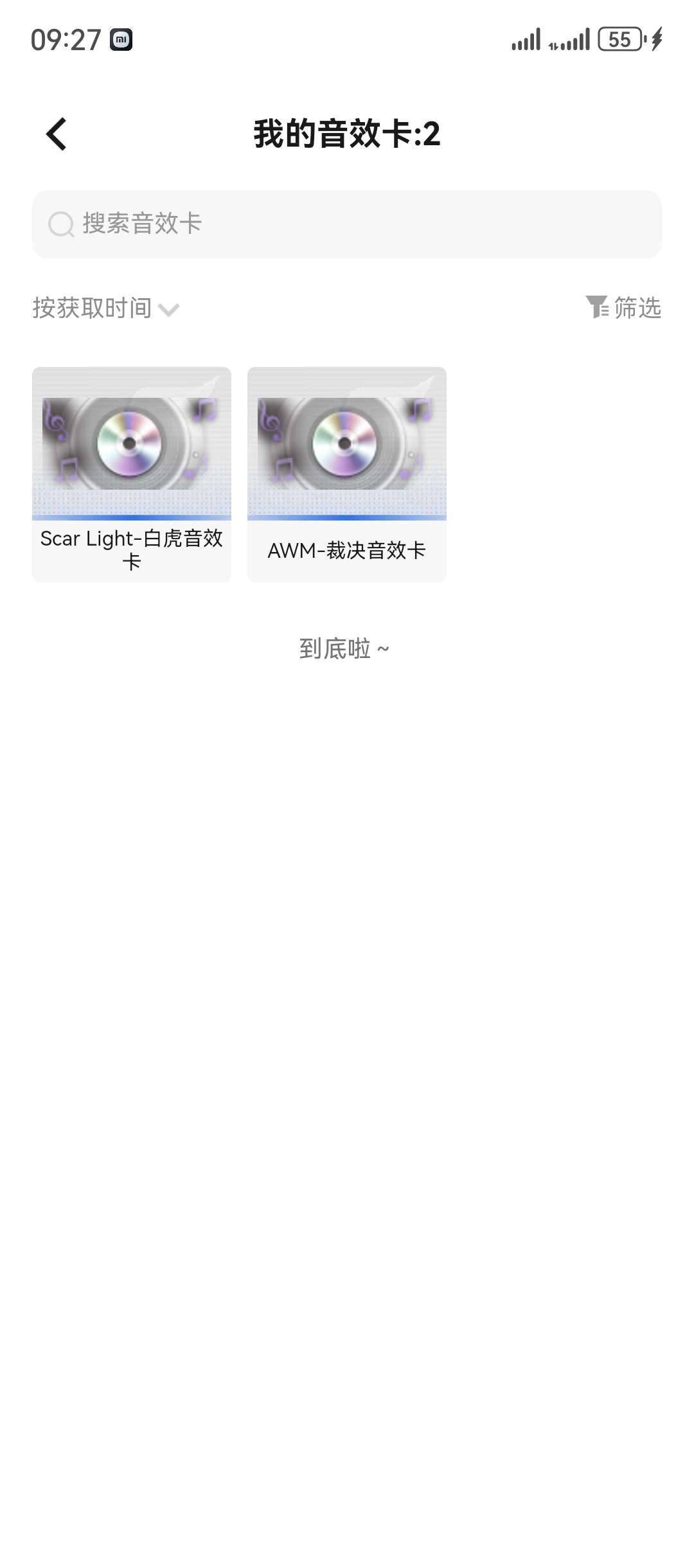Tap the 搜索音效卡 search field

347,224
